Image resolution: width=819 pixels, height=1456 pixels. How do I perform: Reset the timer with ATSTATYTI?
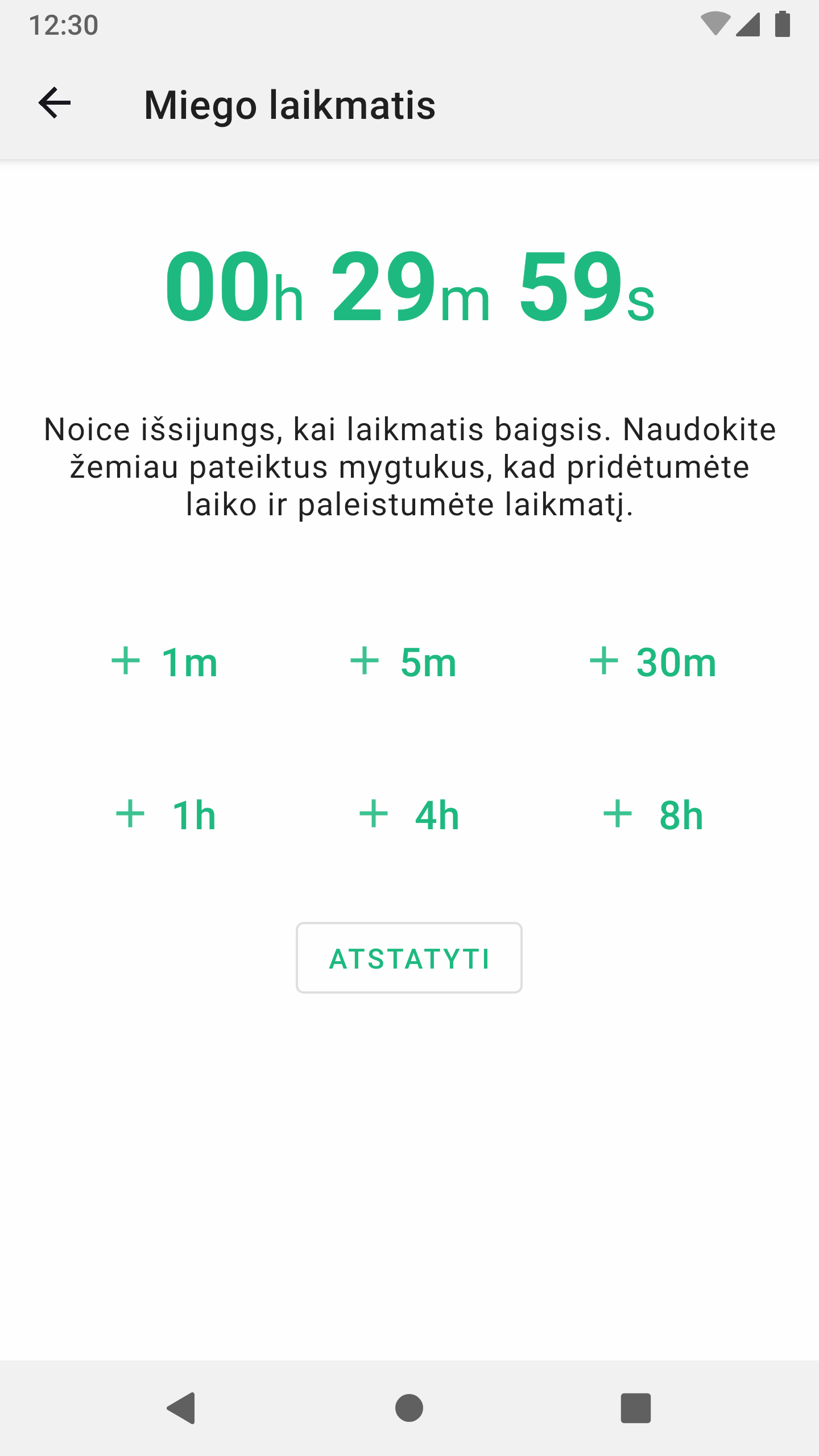pyautogui.click(x=409, y=958)
